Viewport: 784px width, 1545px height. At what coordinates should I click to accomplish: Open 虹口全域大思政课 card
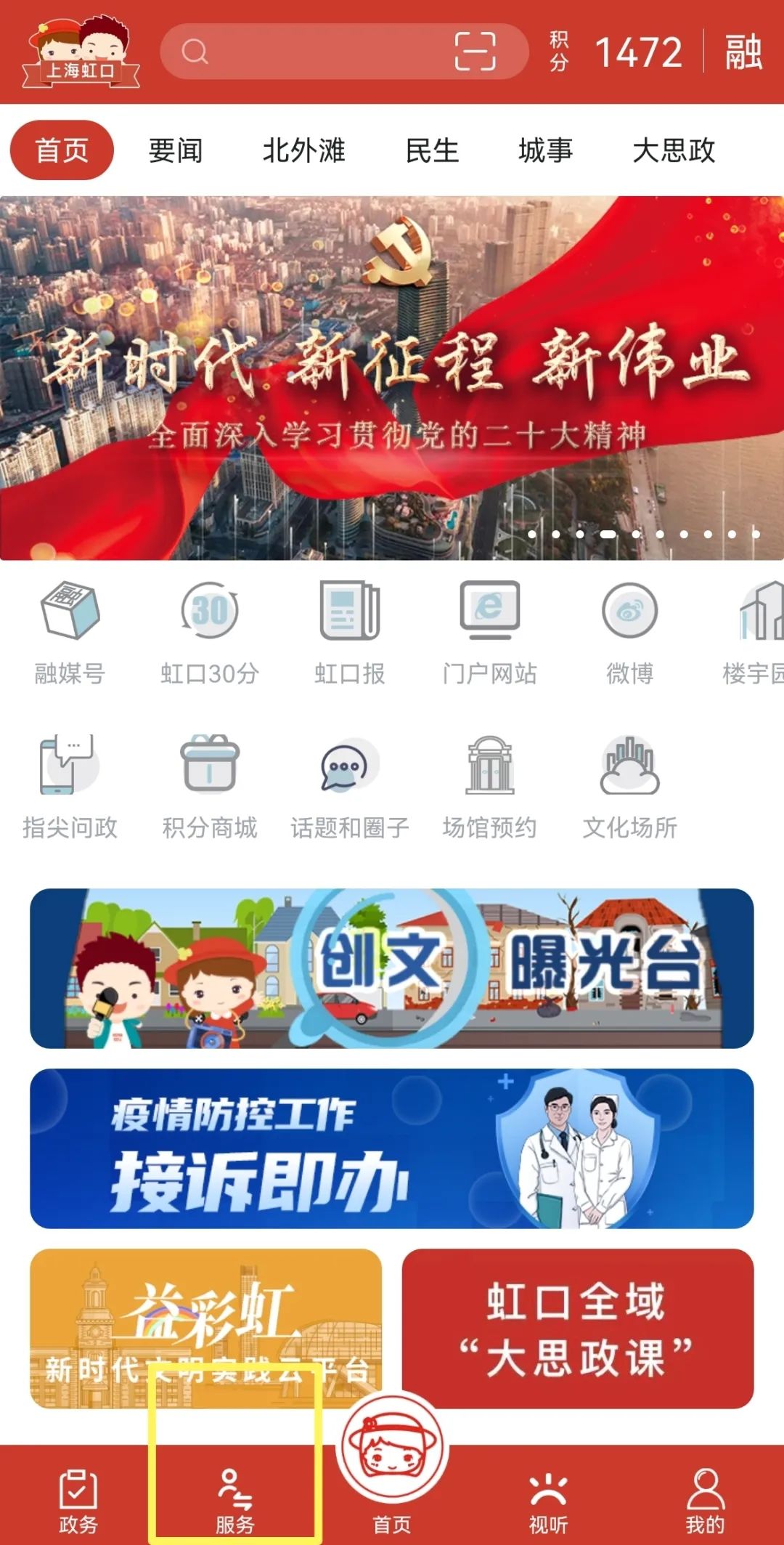click(x=578, y=1329)
